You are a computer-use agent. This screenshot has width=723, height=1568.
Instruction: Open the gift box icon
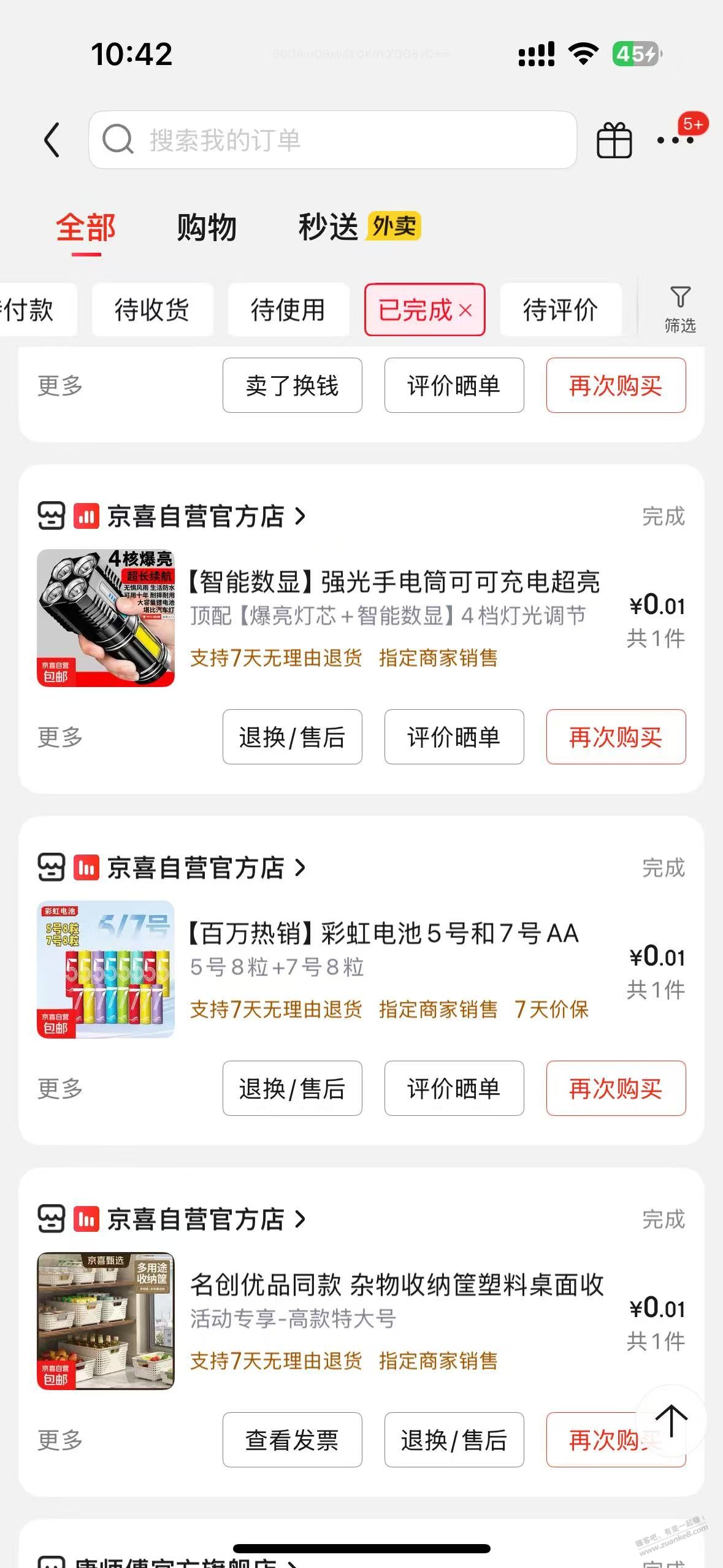tap(614, 140)
